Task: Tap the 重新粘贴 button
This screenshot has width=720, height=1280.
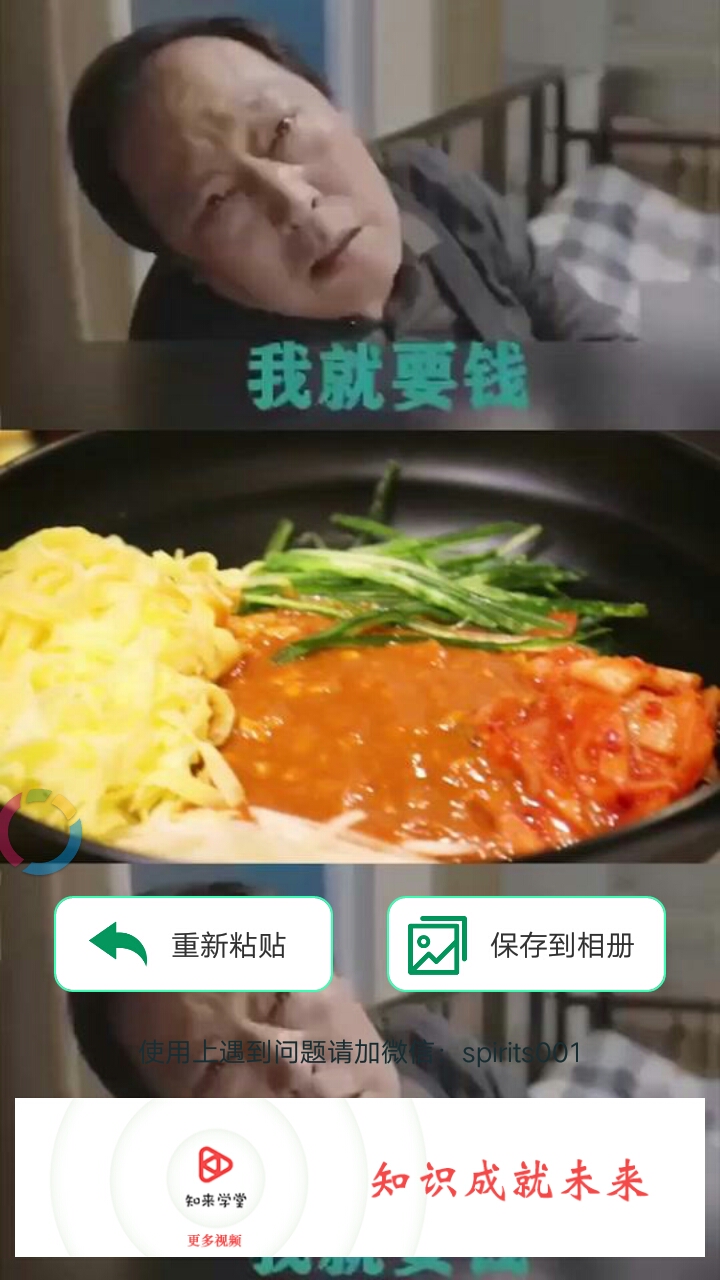Action: tap(193, 944)
